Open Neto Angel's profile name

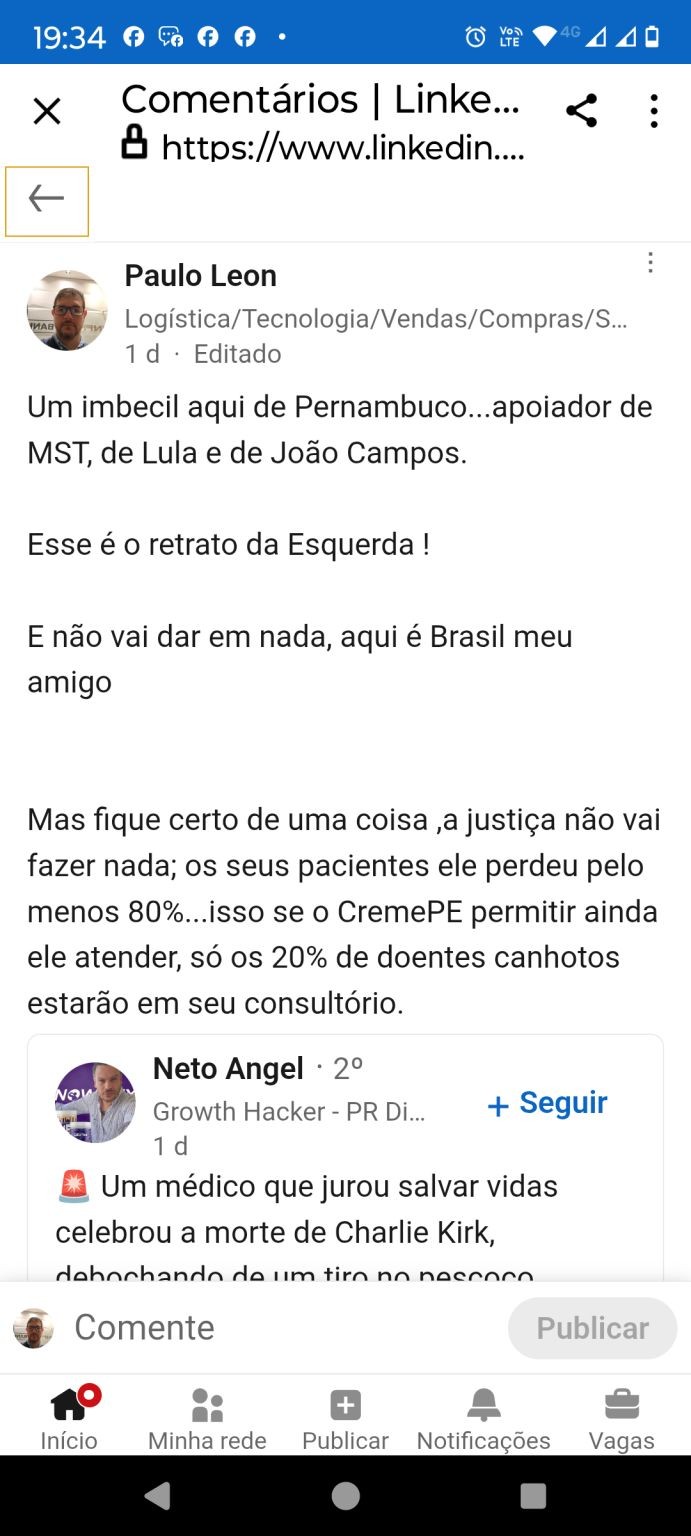(x=228, y=1069)
